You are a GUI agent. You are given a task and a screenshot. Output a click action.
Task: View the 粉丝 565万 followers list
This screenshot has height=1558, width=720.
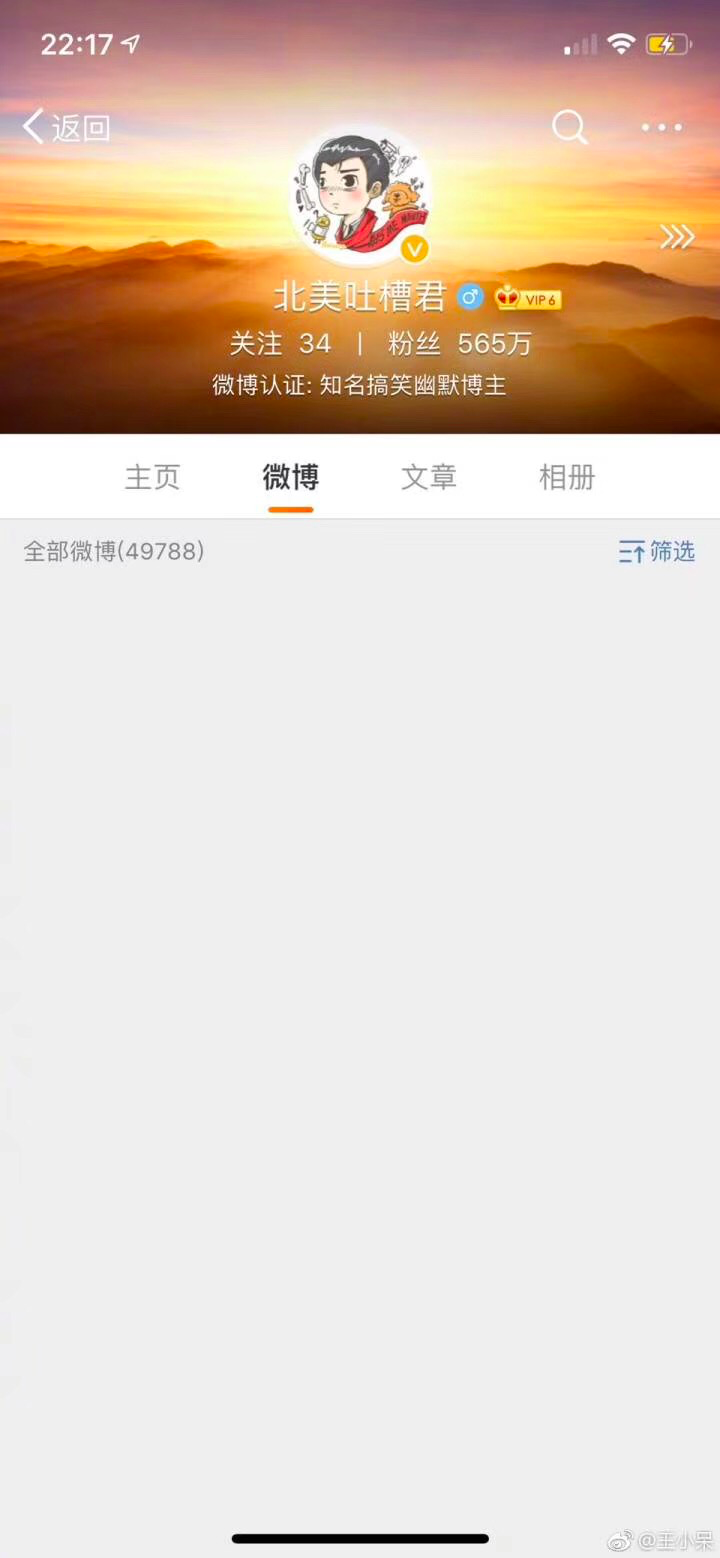click(460, 344)
